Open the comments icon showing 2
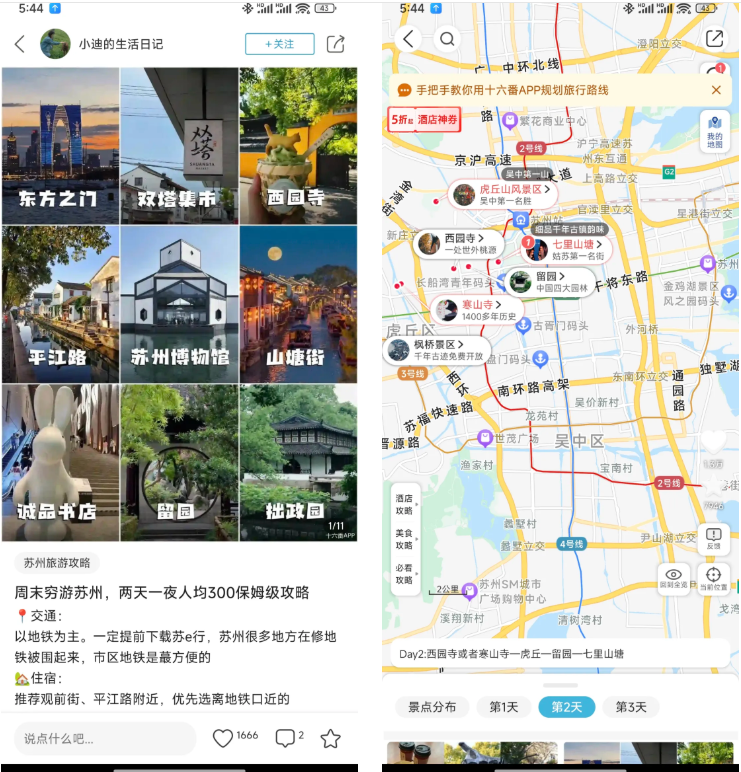 [284, 738]
